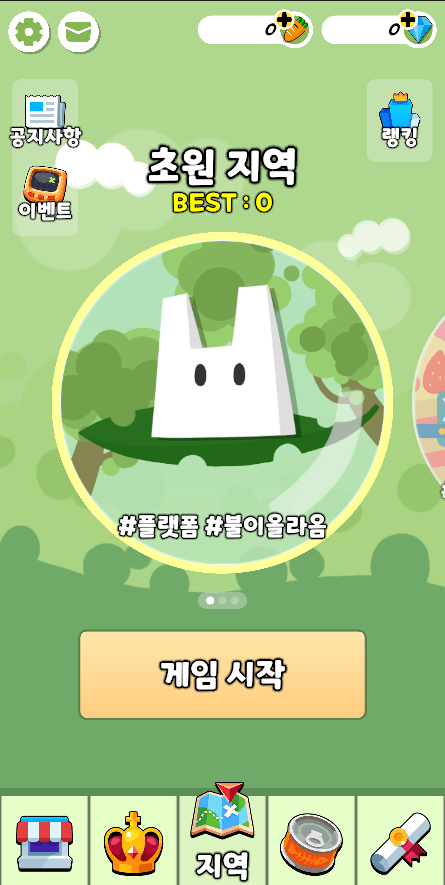Select the 지역 map tab
This screenshot has height=885, width=445.
point(222,834)
